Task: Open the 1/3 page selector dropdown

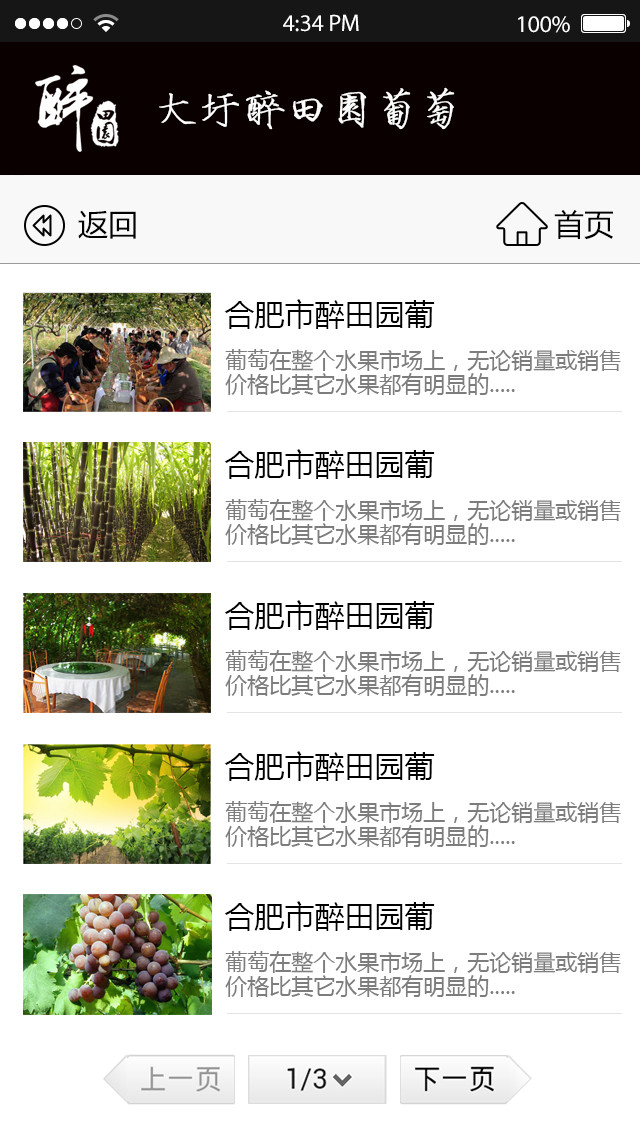Action: point(317,1079)
